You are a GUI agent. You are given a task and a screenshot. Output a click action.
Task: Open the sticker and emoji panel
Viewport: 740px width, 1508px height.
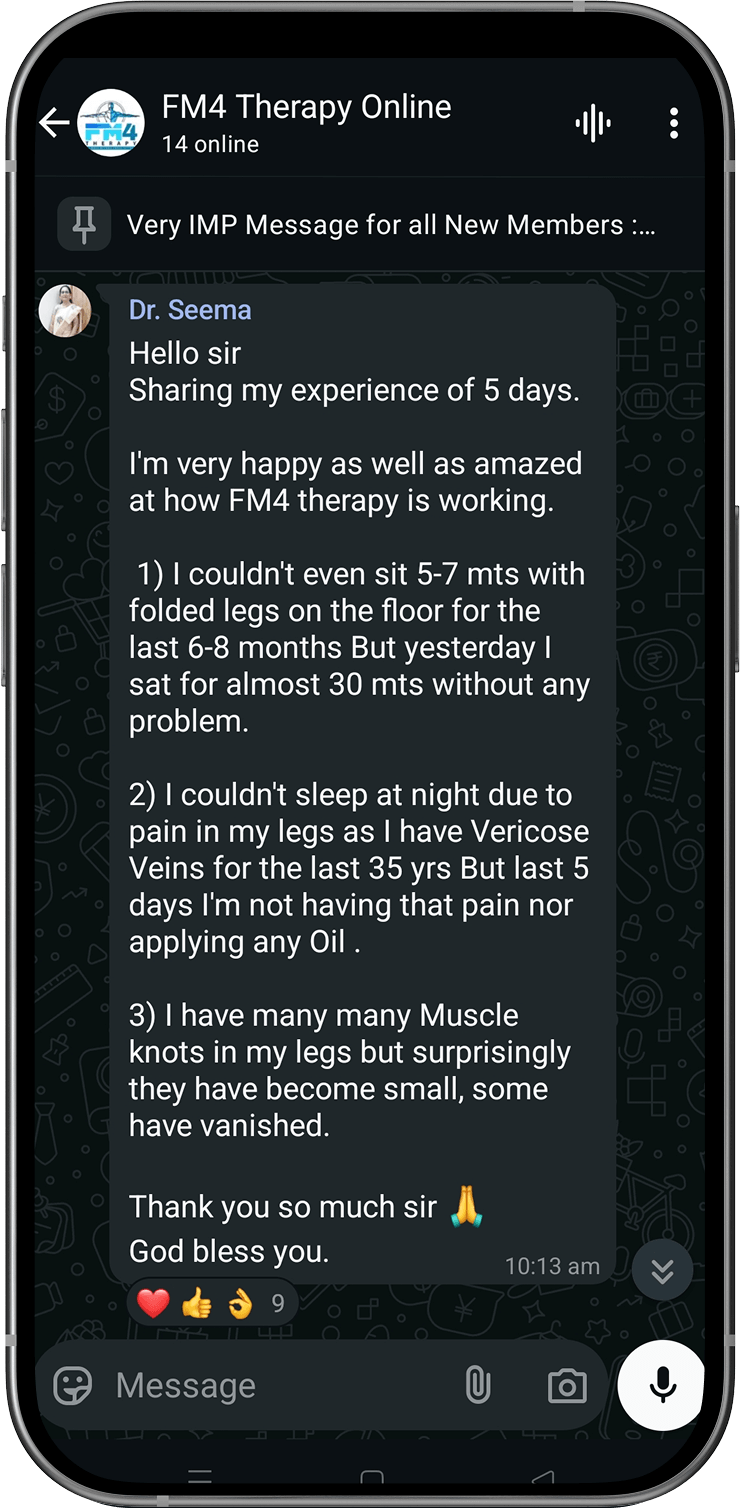pyautogui.click(x=73, y=1386)
